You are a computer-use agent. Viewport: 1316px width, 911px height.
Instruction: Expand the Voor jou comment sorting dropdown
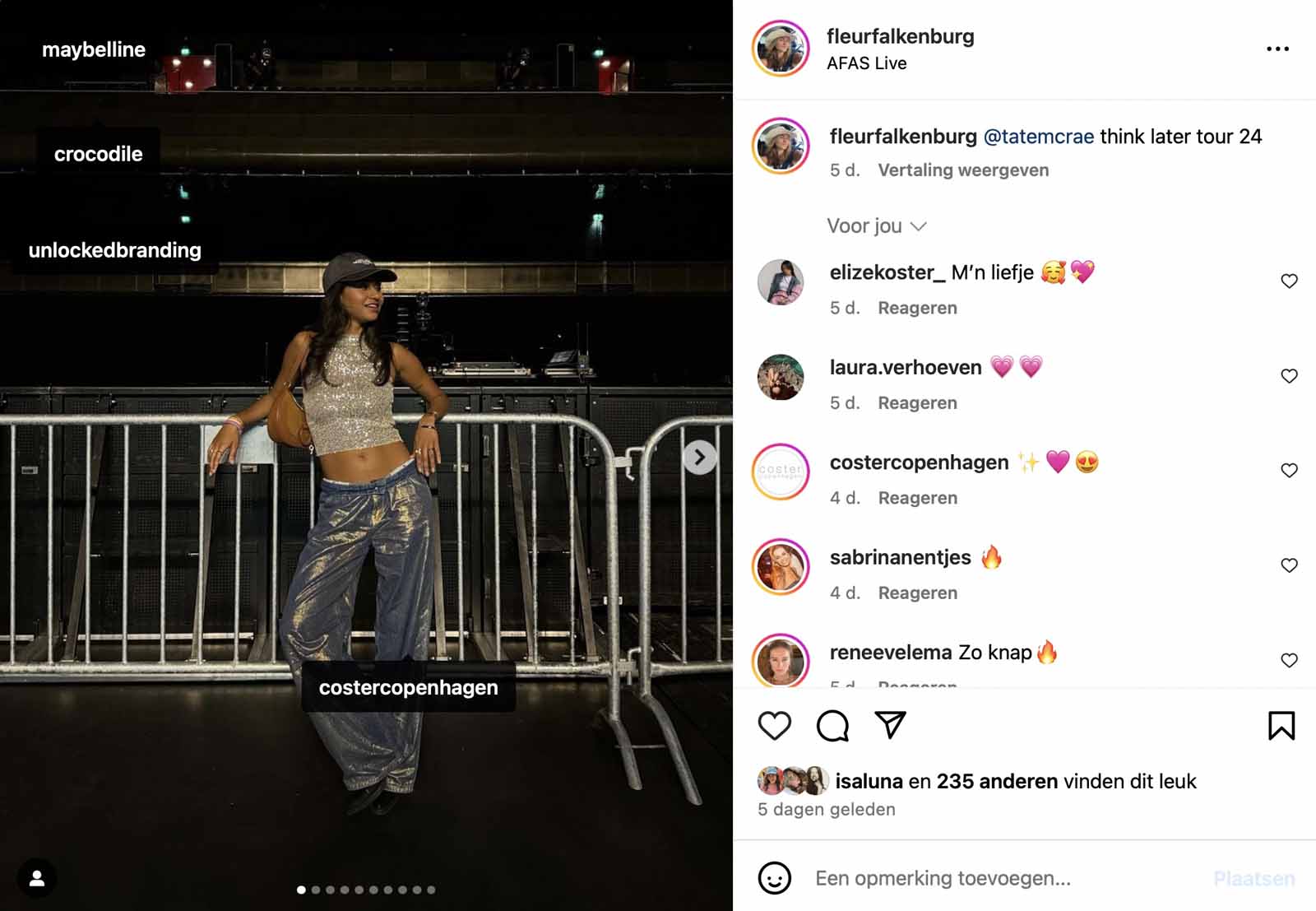[x=876, y=226]
